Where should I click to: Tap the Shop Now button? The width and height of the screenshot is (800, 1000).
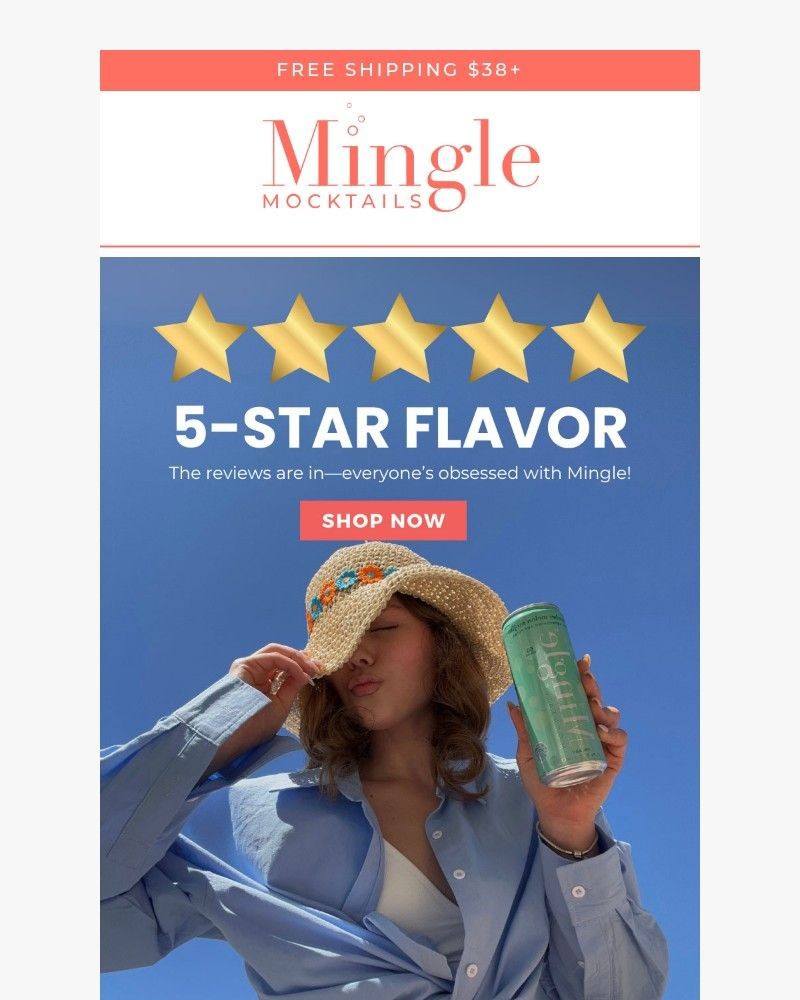click(383, 521)
